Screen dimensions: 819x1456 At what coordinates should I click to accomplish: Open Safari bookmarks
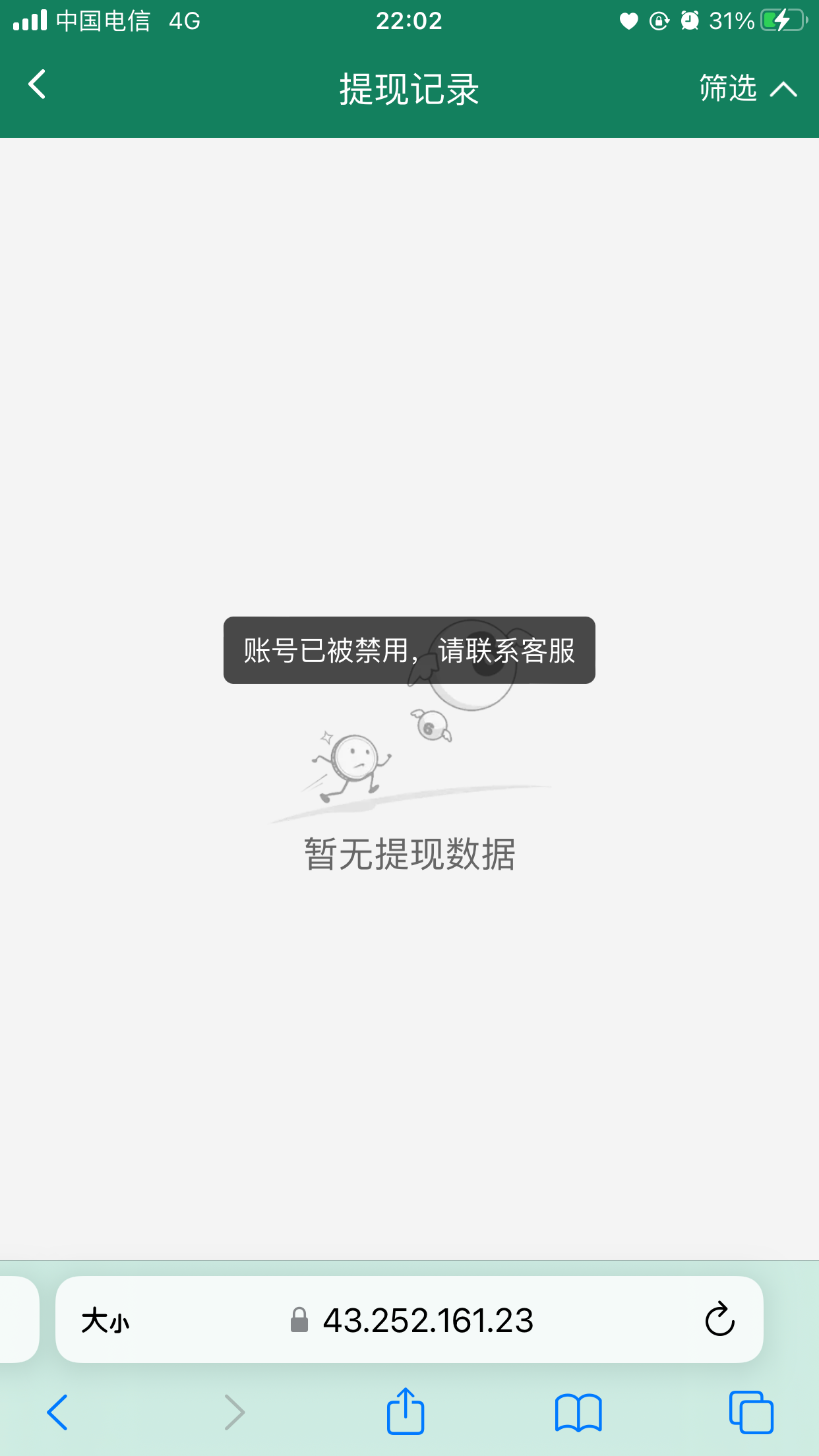578,1412
